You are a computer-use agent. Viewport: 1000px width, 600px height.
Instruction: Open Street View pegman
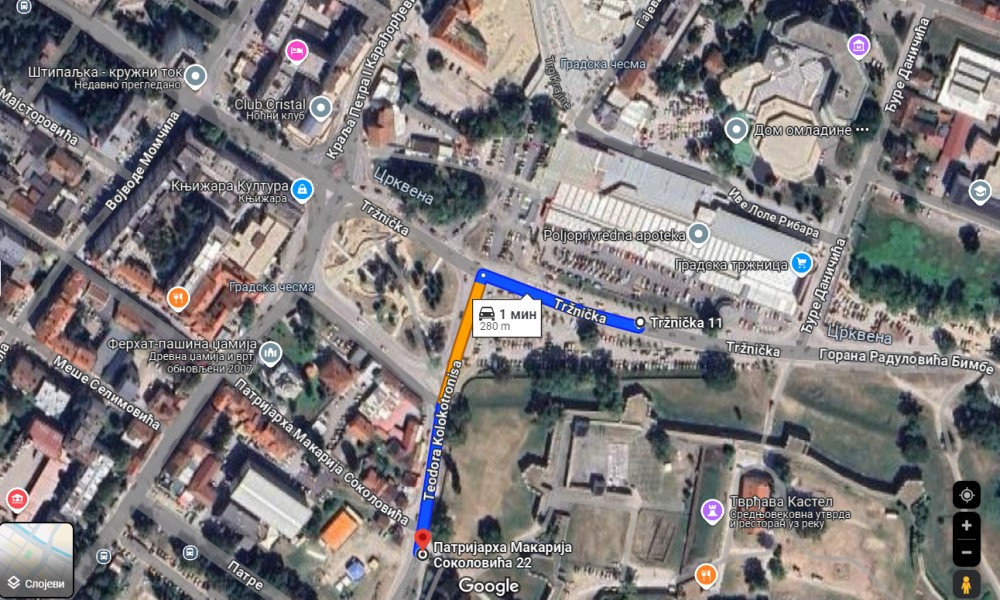967,583
